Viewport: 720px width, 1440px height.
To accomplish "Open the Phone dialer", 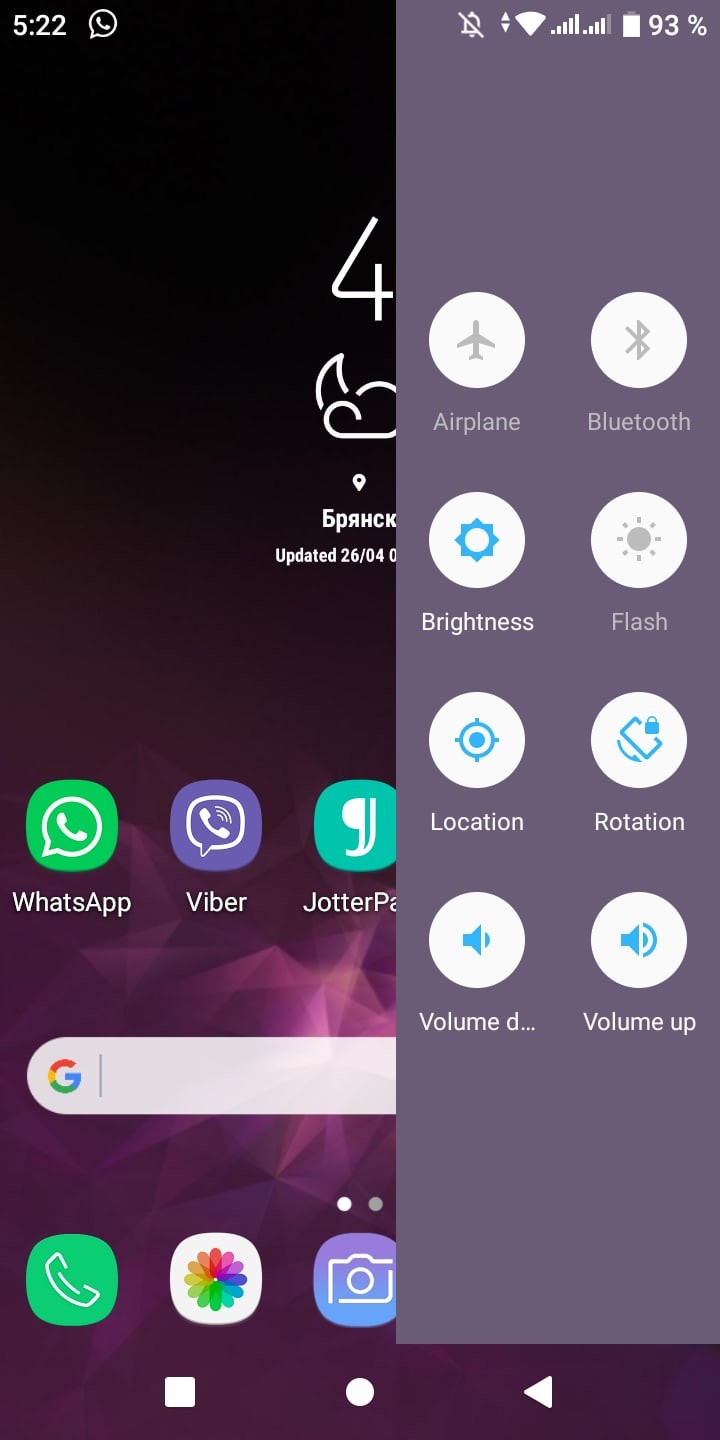I will (x=72, y=1281).
